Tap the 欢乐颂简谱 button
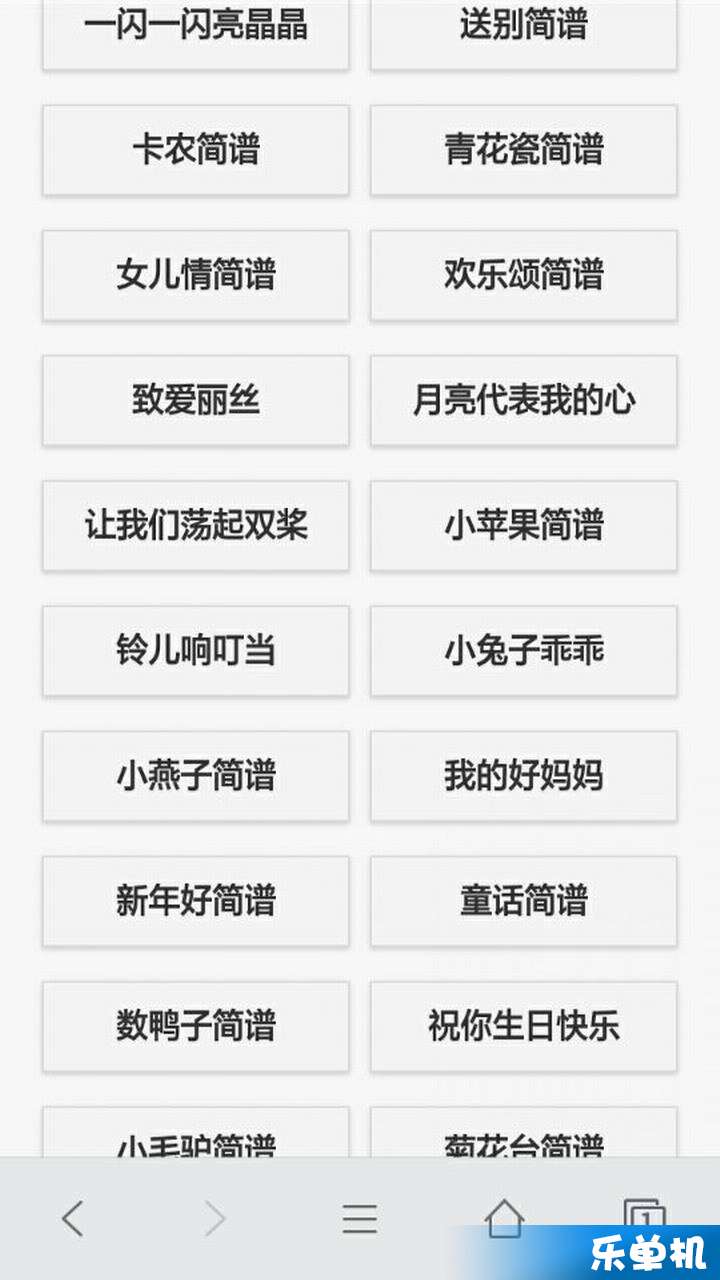This screenshot has width=720, height=1280. 524,276
